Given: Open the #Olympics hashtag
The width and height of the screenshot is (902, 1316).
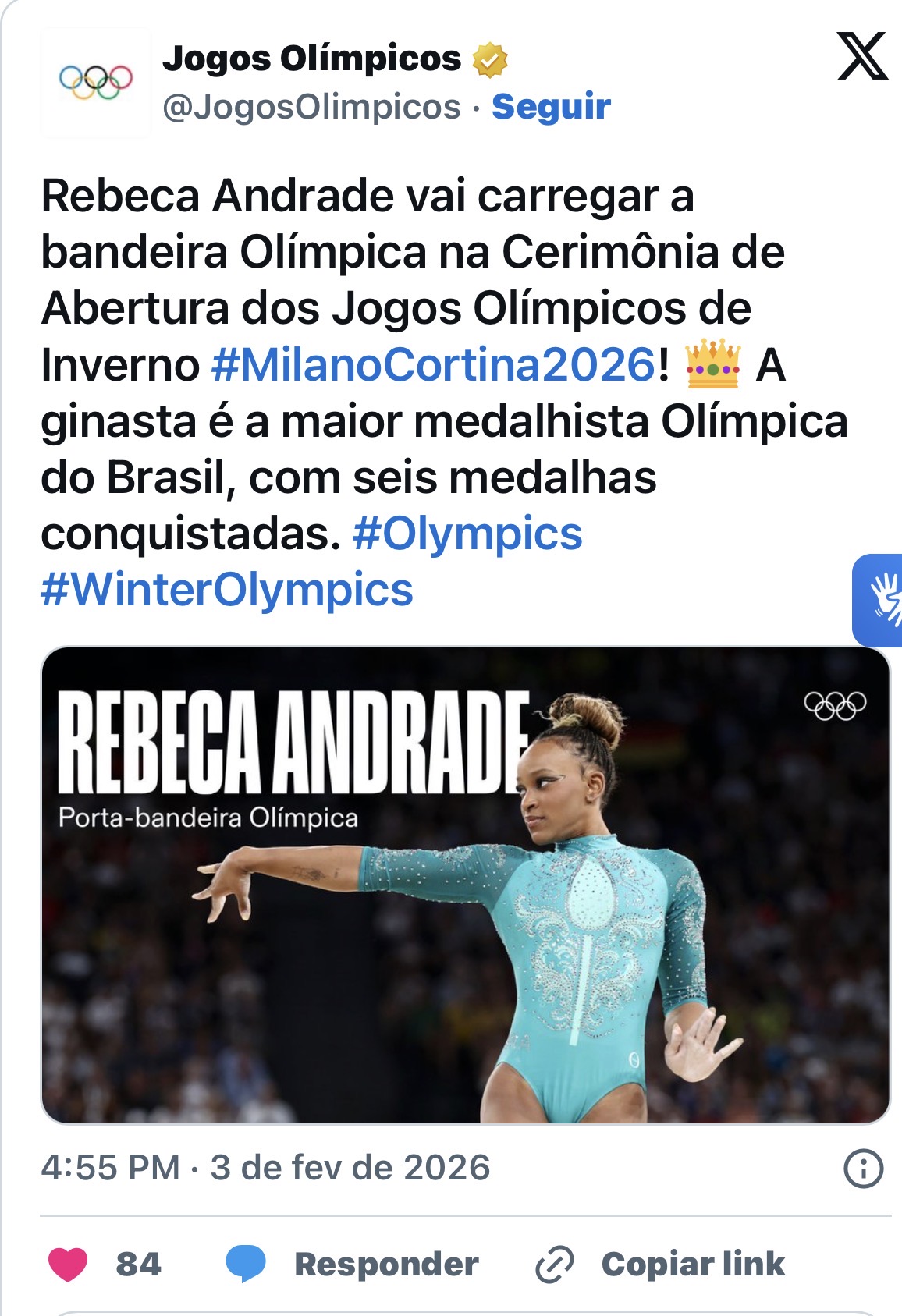Looking at the screenshot, I should click(x=467, y=534).
